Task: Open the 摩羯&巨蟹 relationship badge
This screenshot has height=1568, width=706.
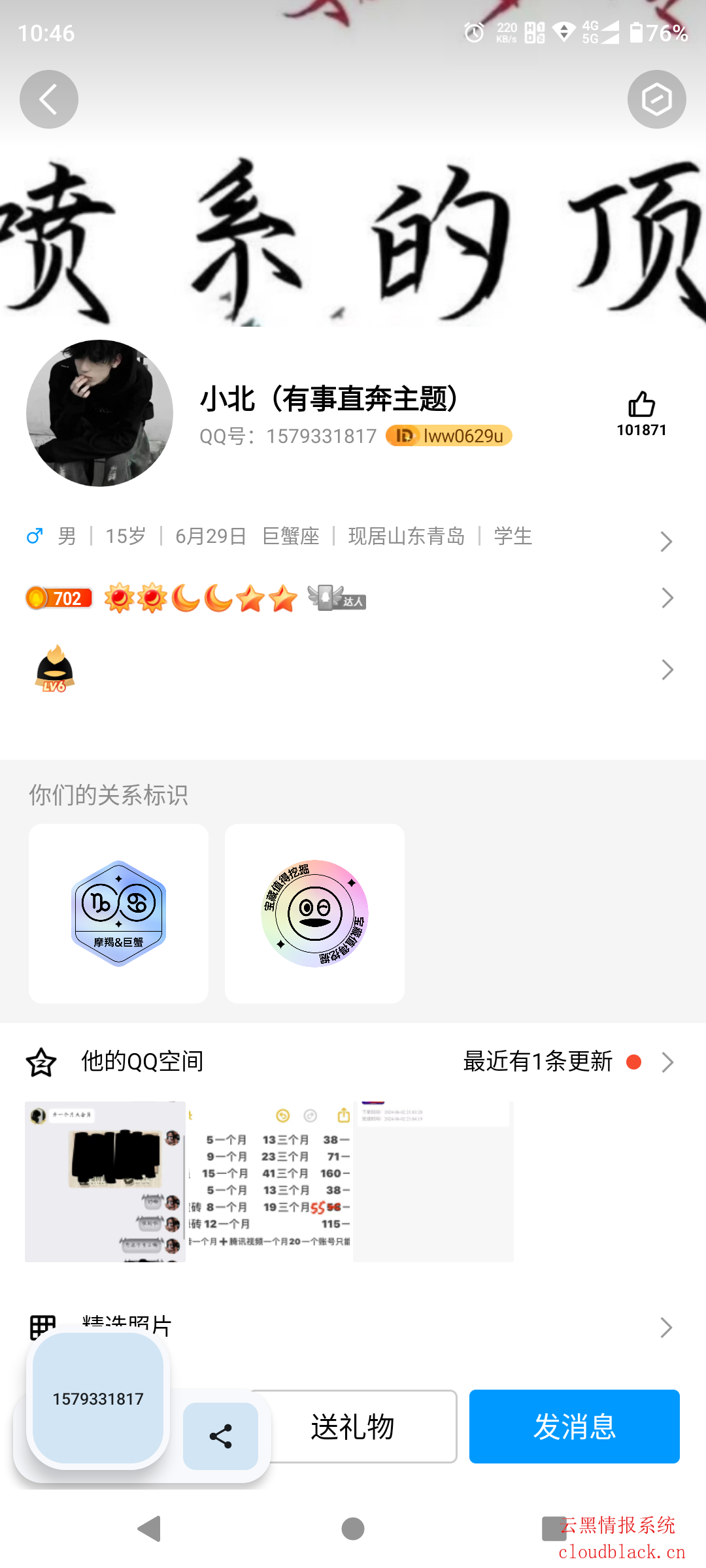Action: coord(118,913)
